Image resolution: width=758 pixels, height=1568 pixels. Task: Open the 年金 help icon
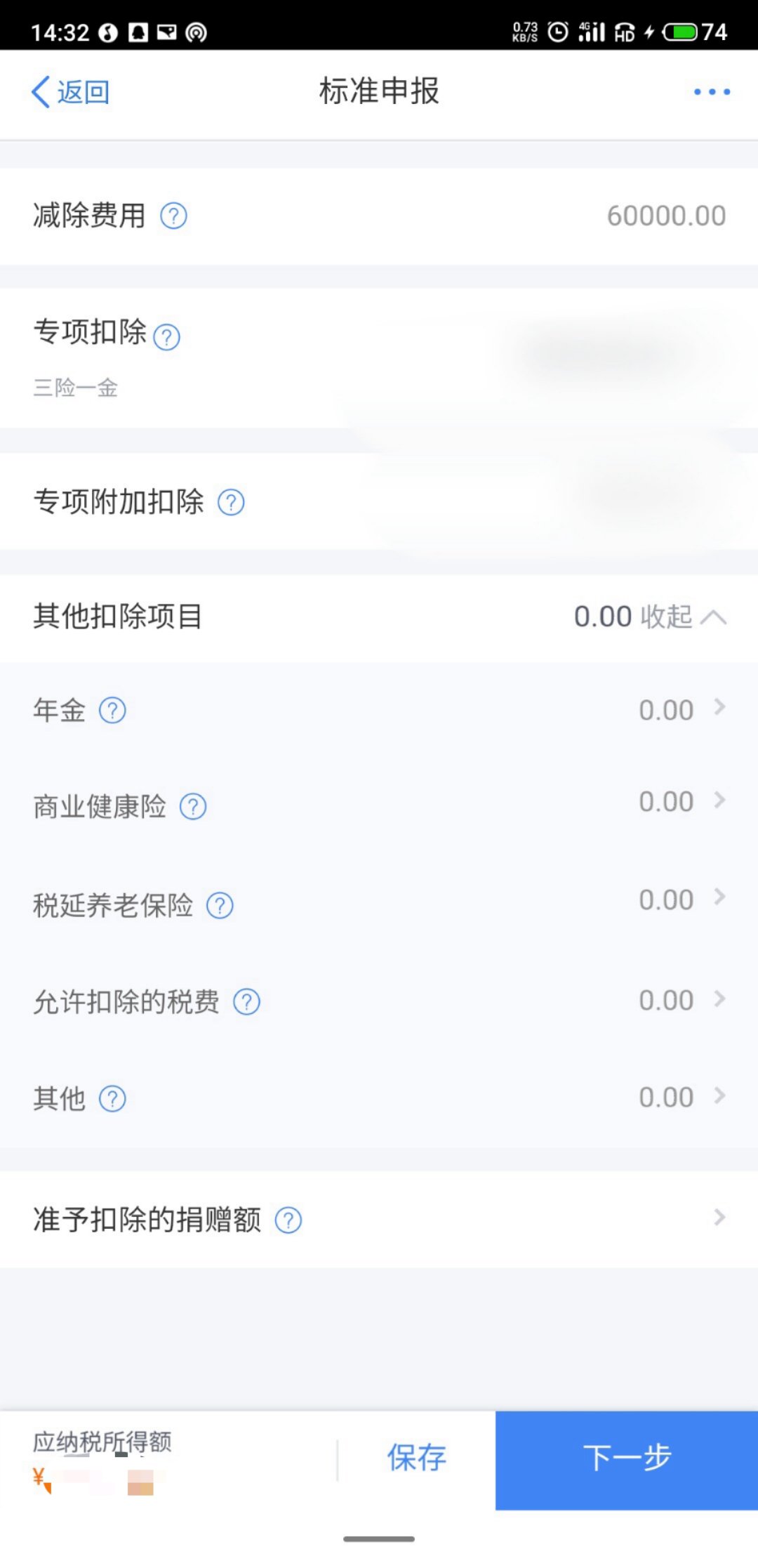click(112, 710)
